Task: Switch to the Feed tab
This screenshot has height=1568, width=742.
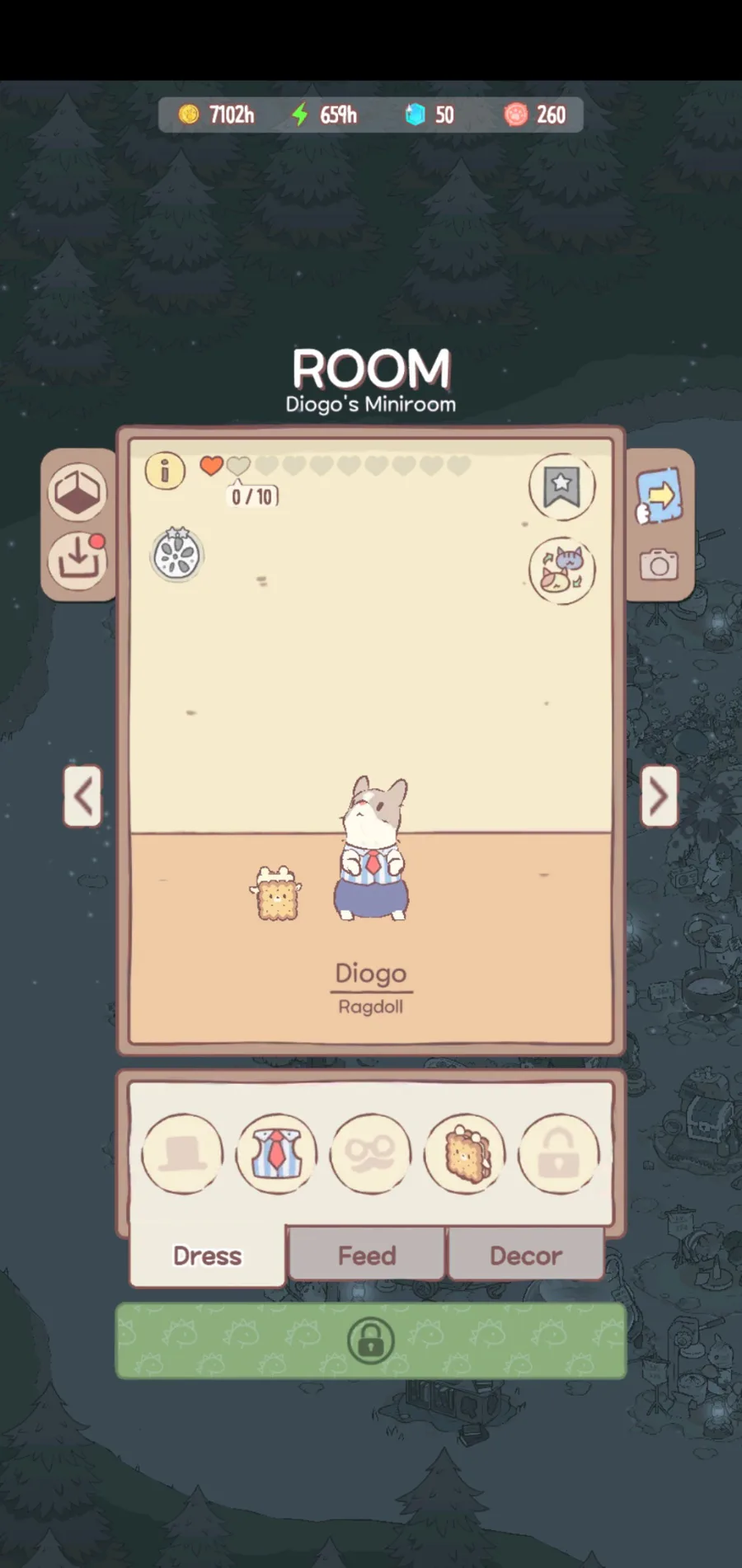Action: (x=367, y=1256)
